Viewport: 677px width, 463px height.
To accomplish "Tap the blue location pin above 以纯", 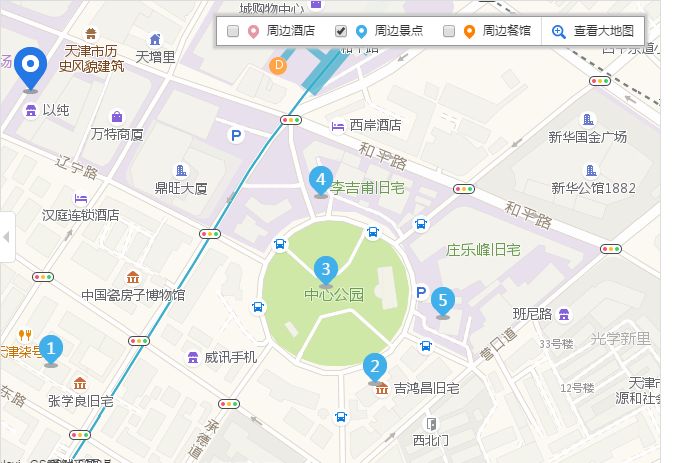I will pos(33,68).
